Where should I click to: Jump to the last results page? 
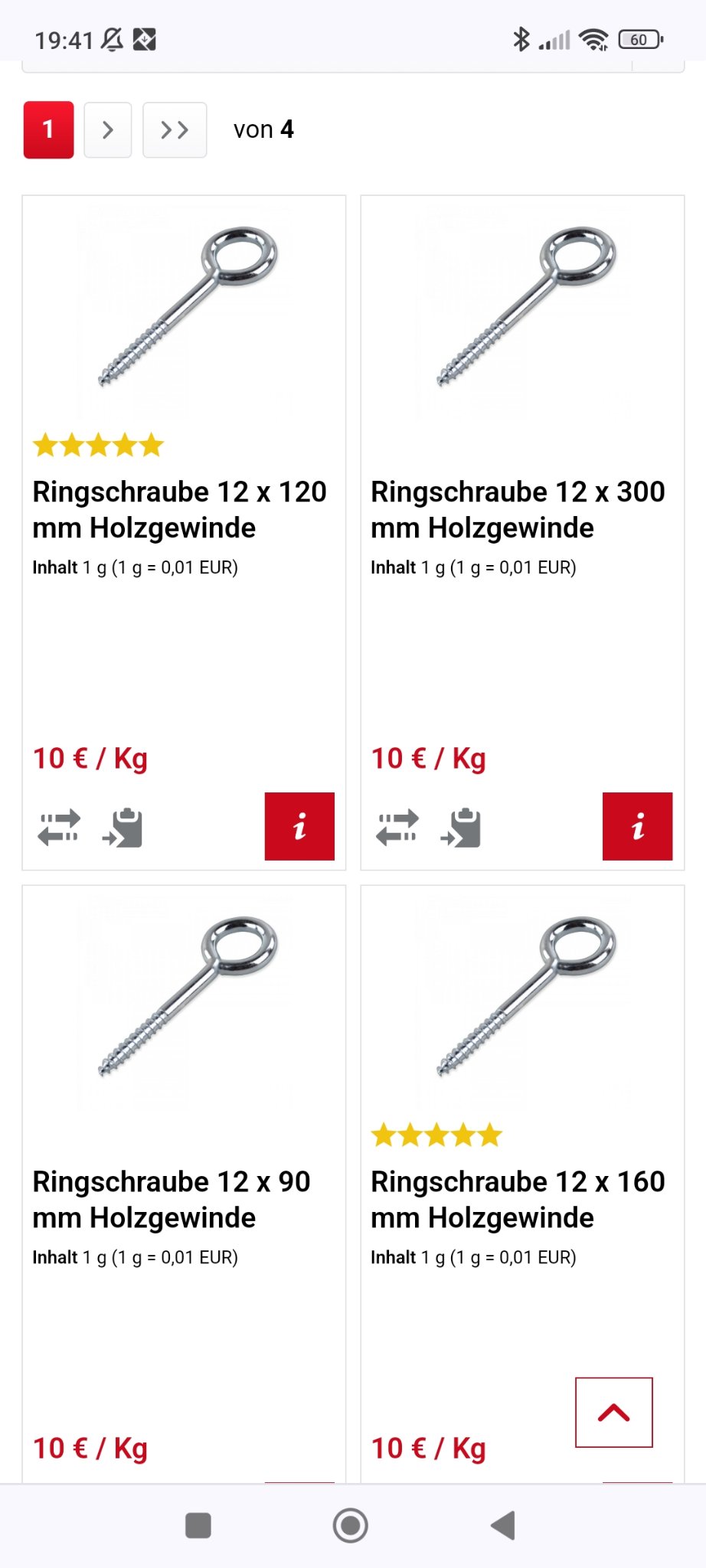[175, 130]
